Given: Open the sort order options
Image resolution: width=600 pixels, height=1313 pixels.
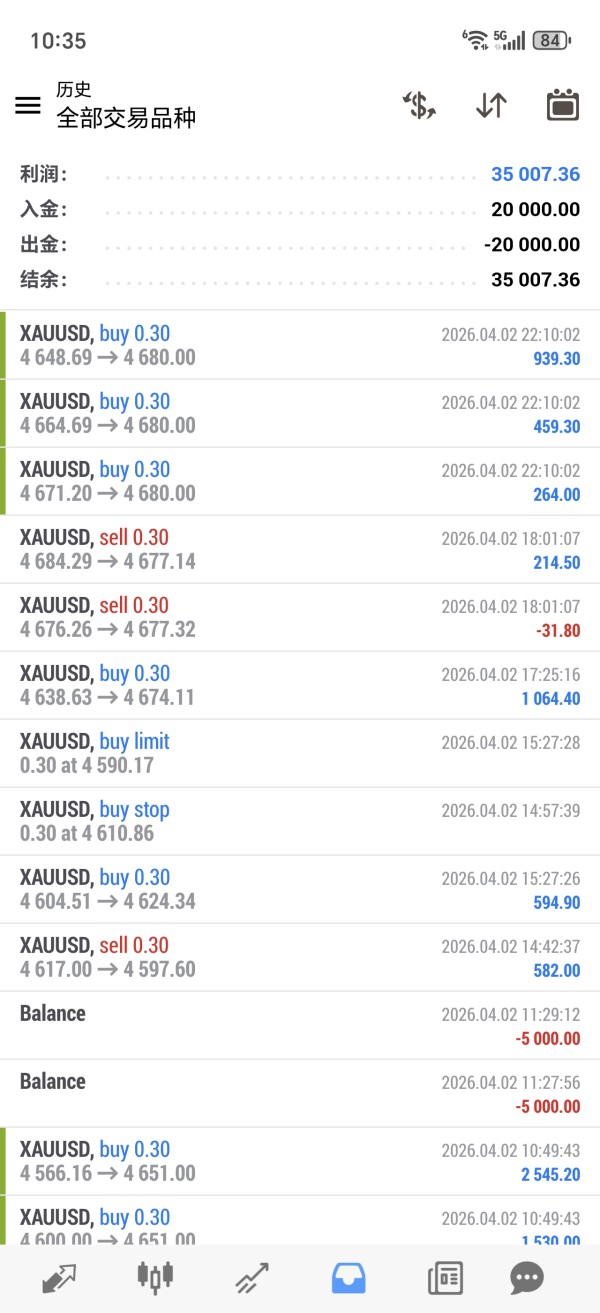Looking at the screenshot, I should 491,105.
